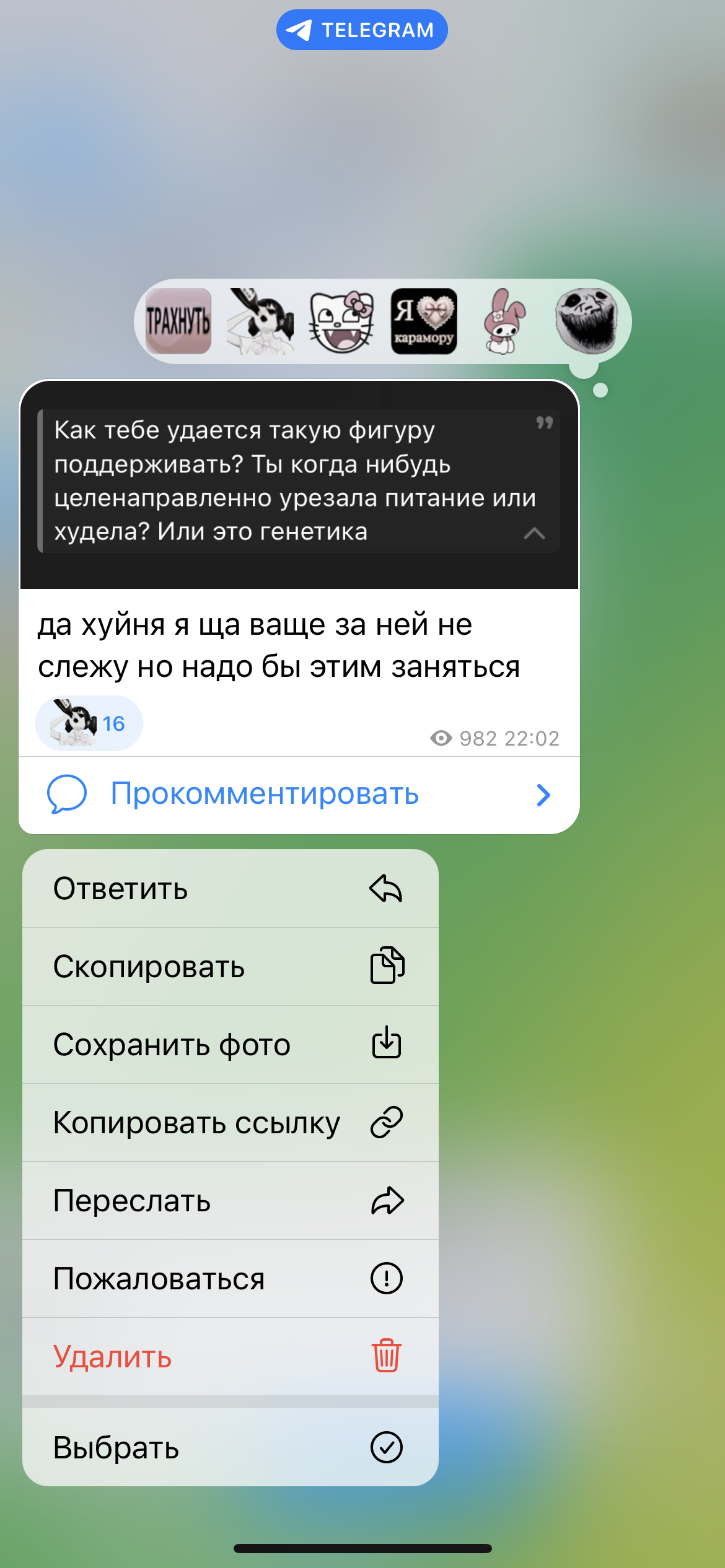This screenshot has height=1568, width=725.
Task: React with the My Melody bunny emoji
Action: pyautogui.click(x=505, y=321)
